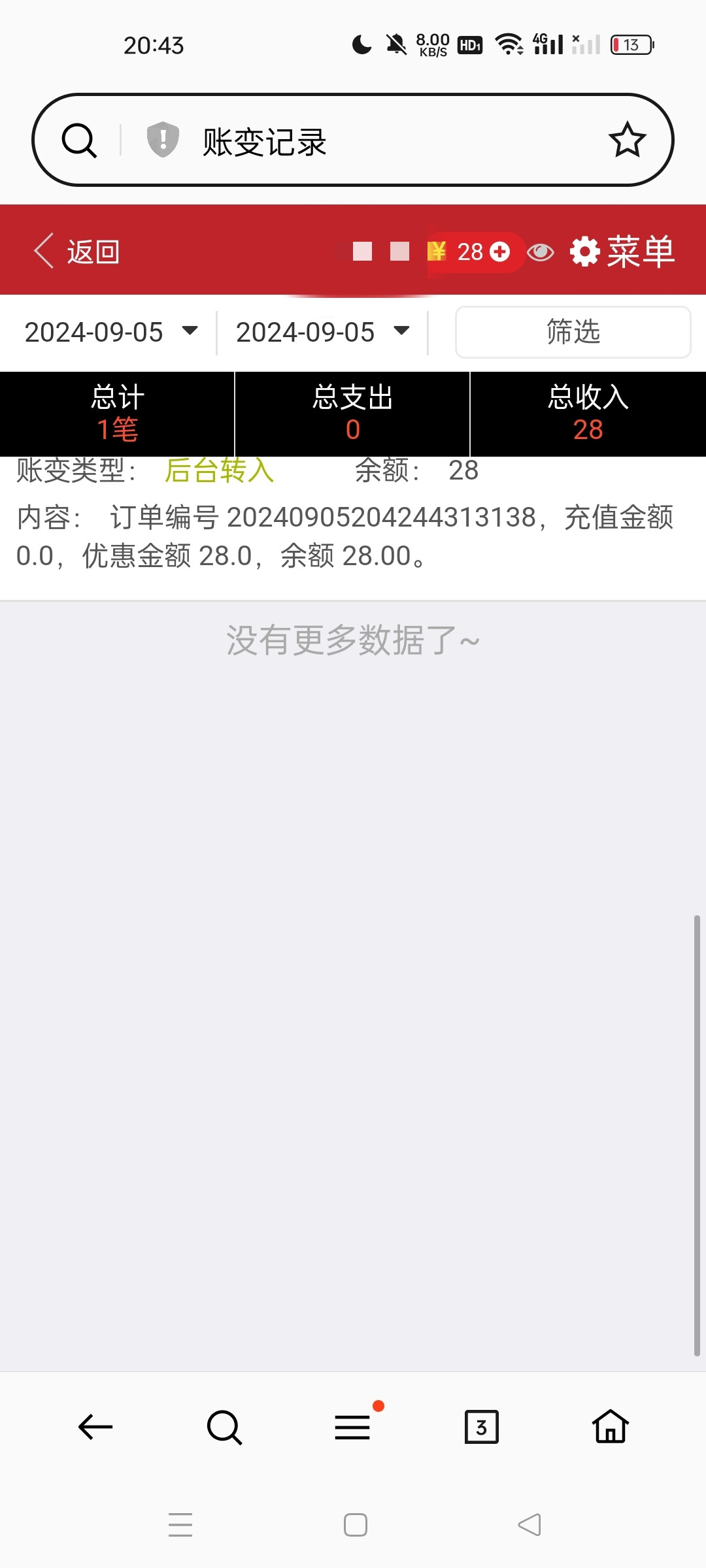The image size is (706, 1568).
Task: Tap the site security shield icon
Action: click(163, 140)
